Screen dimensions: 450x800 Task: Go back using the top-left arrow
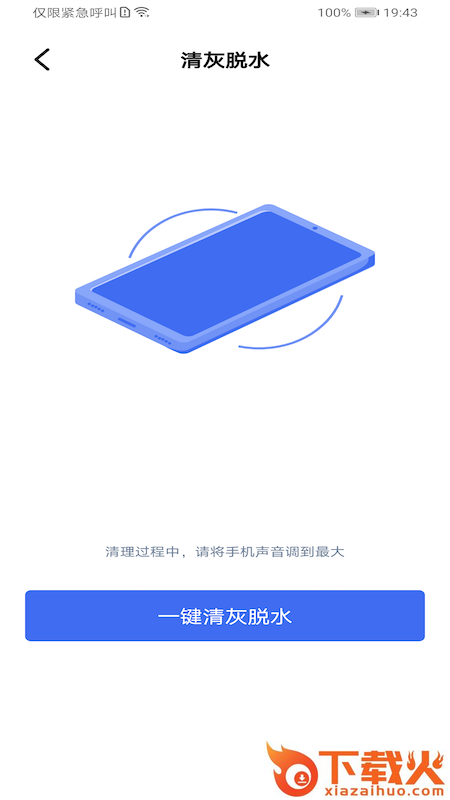42,60
